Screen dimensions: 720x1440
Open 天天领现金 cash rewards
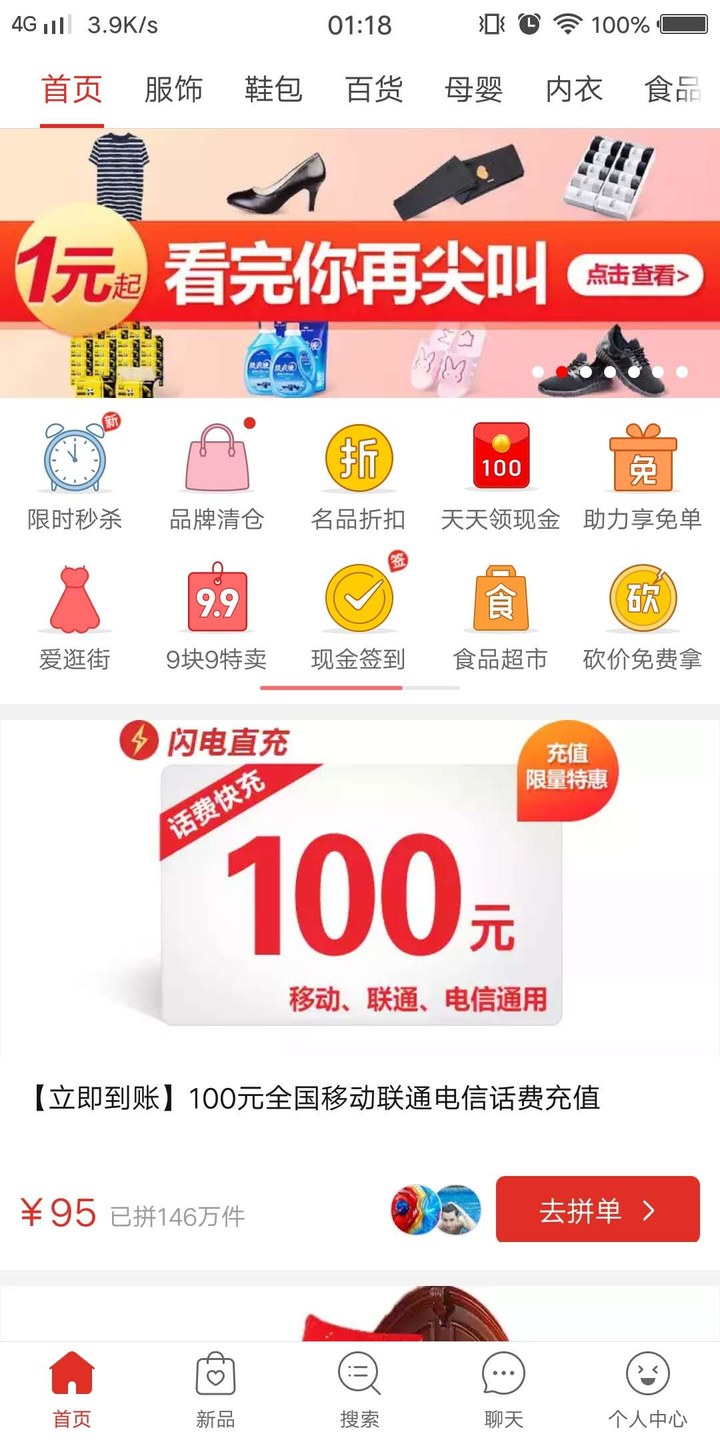click(x=500, y=477)
